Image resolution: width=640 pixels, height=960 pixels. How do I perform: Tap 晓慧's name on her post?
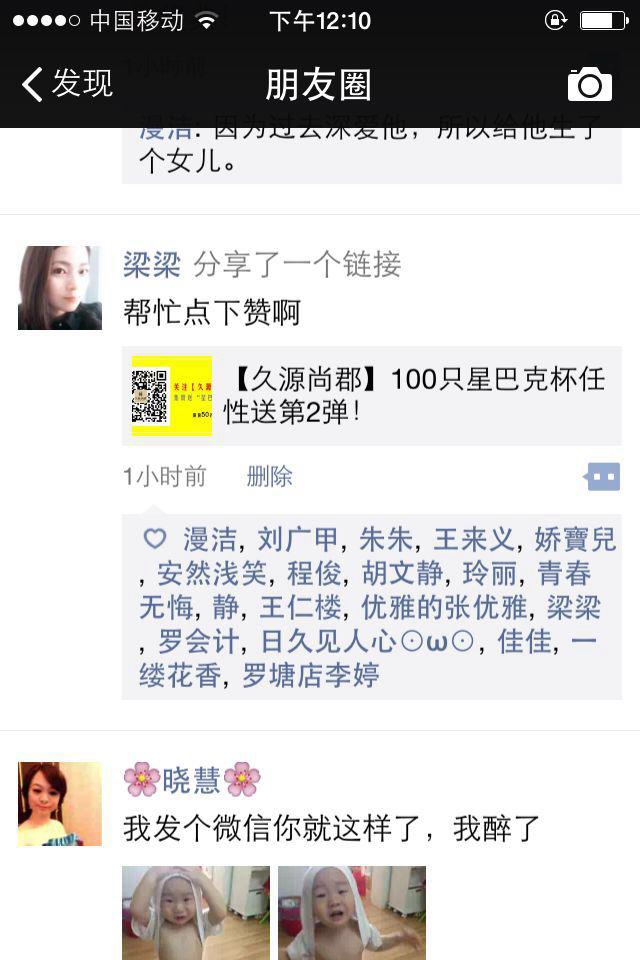[191, 780]
